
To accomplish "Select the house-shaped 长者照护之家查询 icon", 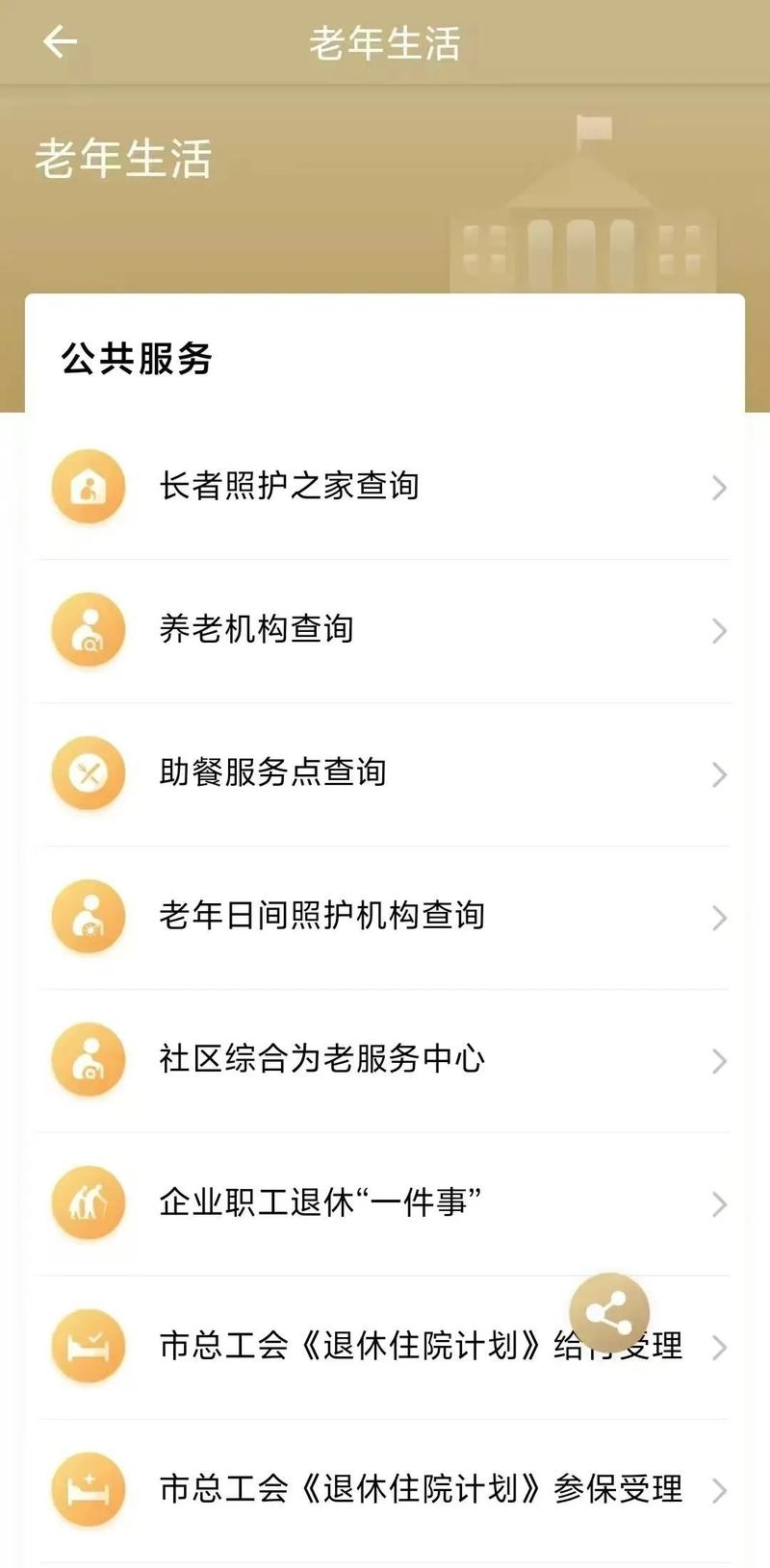I will click(x=88, y=488).
